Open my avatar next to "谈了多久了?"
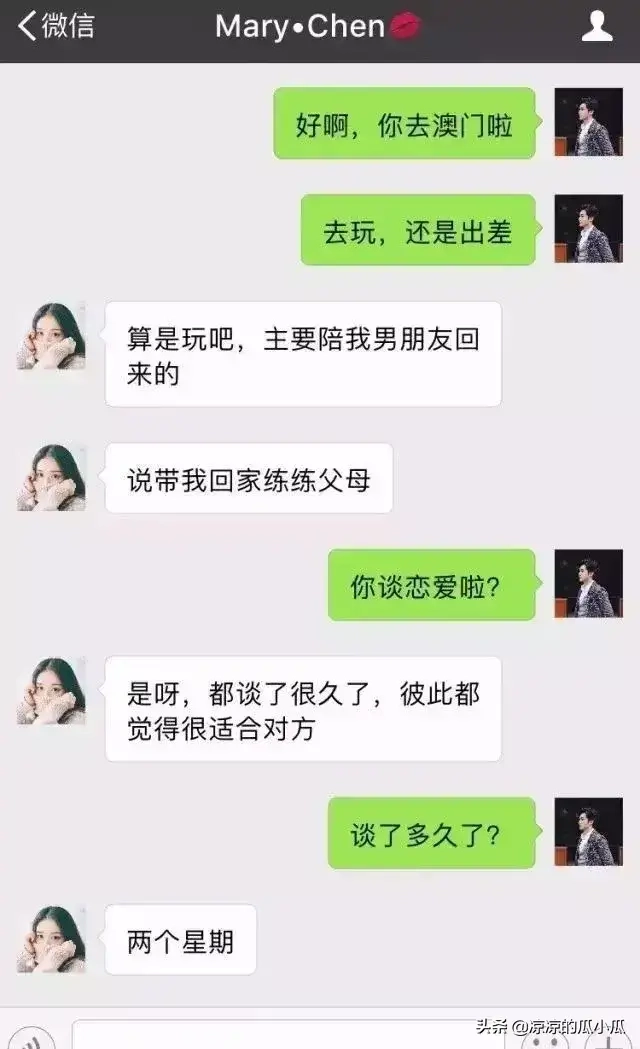The height and width of the screenshot is (1049, 640). coord(589,832)
